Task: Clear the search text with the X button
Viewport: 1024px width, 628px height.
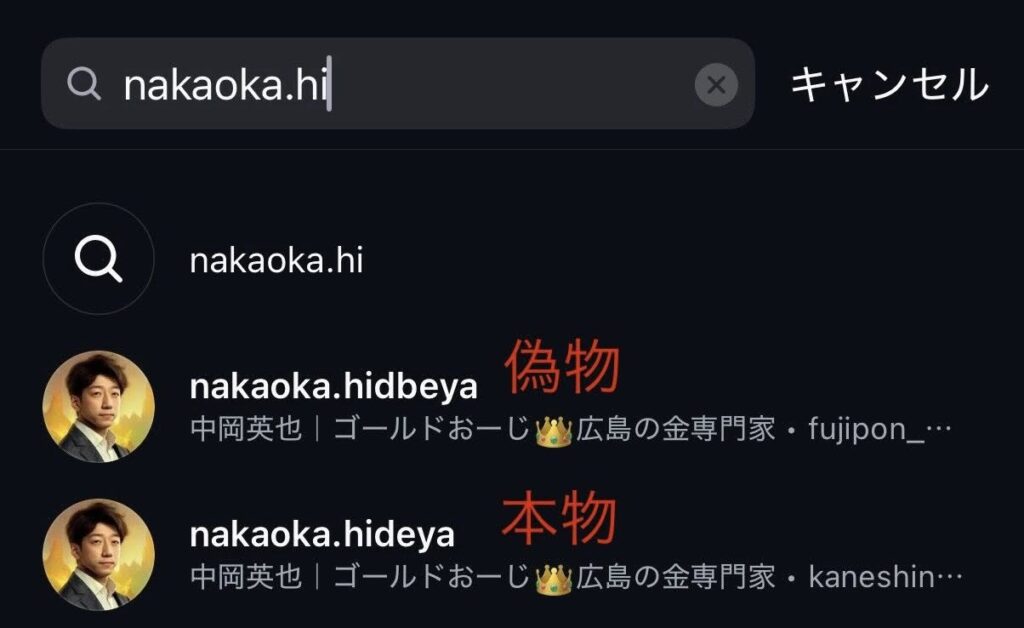Action: (716, 86)
